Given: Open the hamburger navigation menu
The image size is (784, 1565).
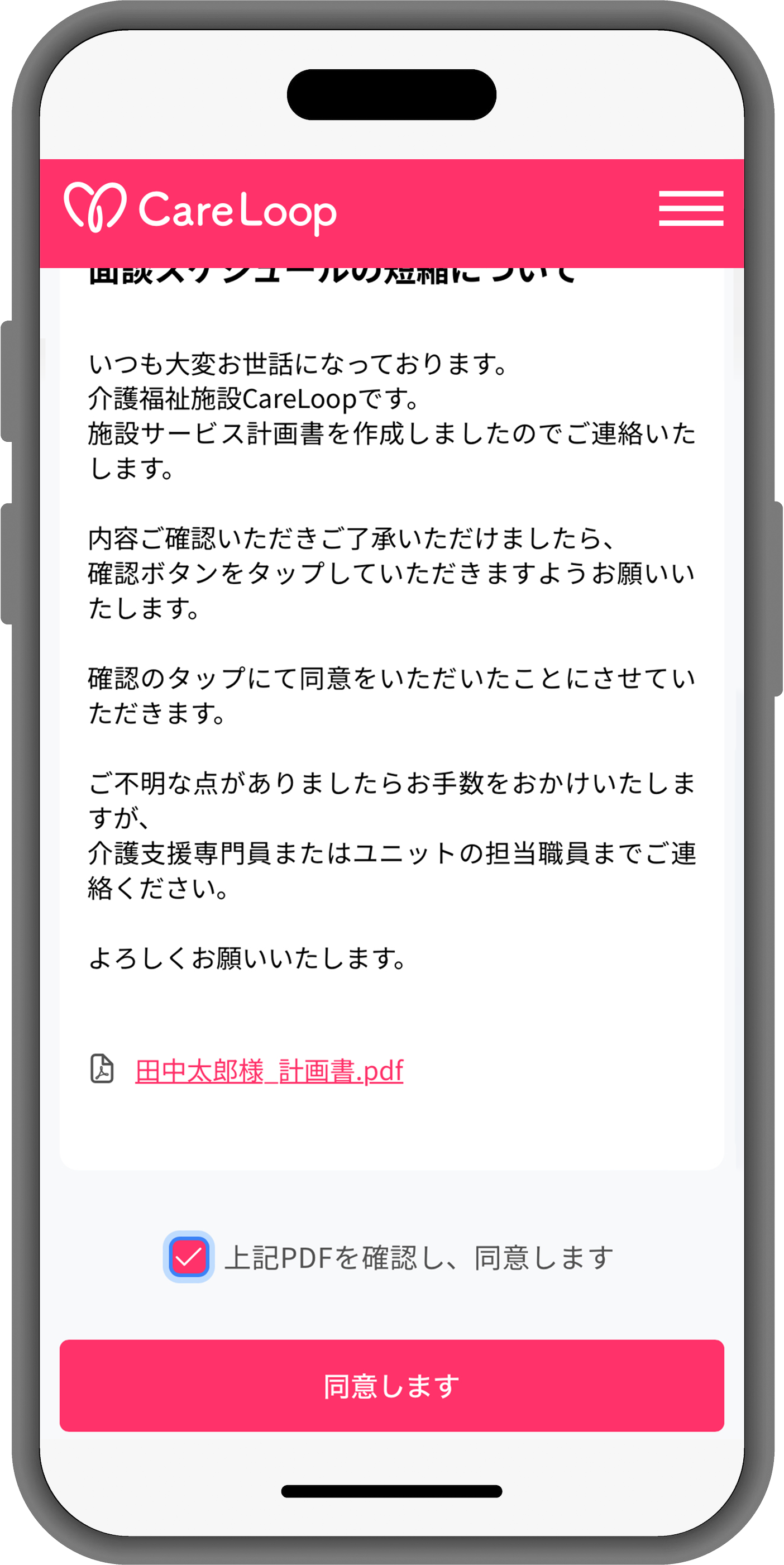Looking at the screenshot, I should click(692, 208).
